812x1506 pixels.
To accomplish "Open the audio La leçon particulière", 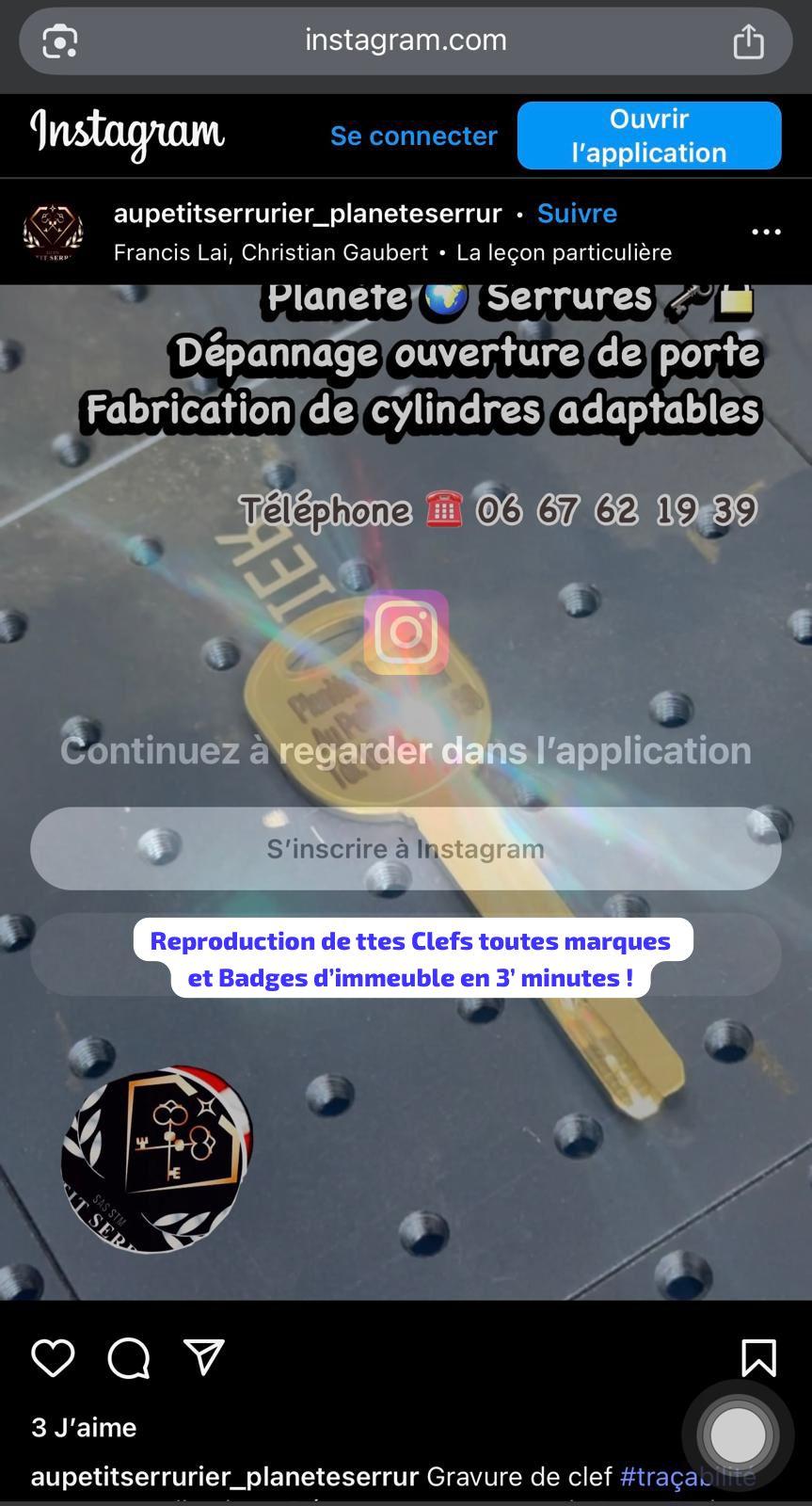I will (x=564, y=252).
